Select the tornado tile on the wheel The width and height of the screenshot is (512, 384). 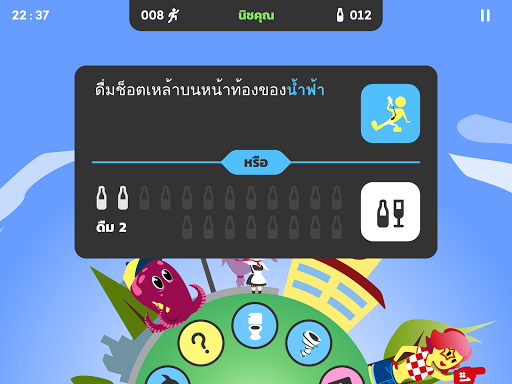point(309,343)
